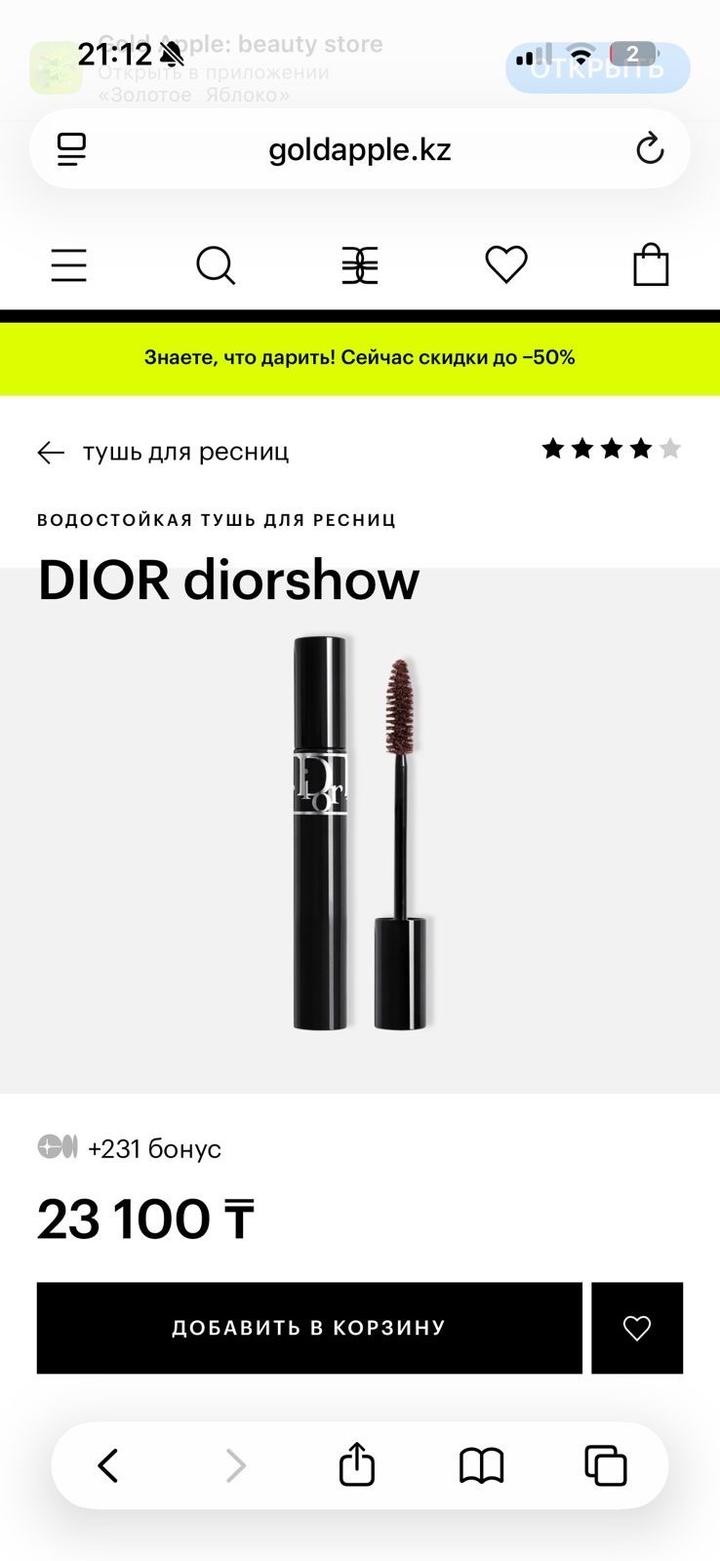Go back in Safari browser
This screenshot has width=720, height=1561.
[108, 1466]
